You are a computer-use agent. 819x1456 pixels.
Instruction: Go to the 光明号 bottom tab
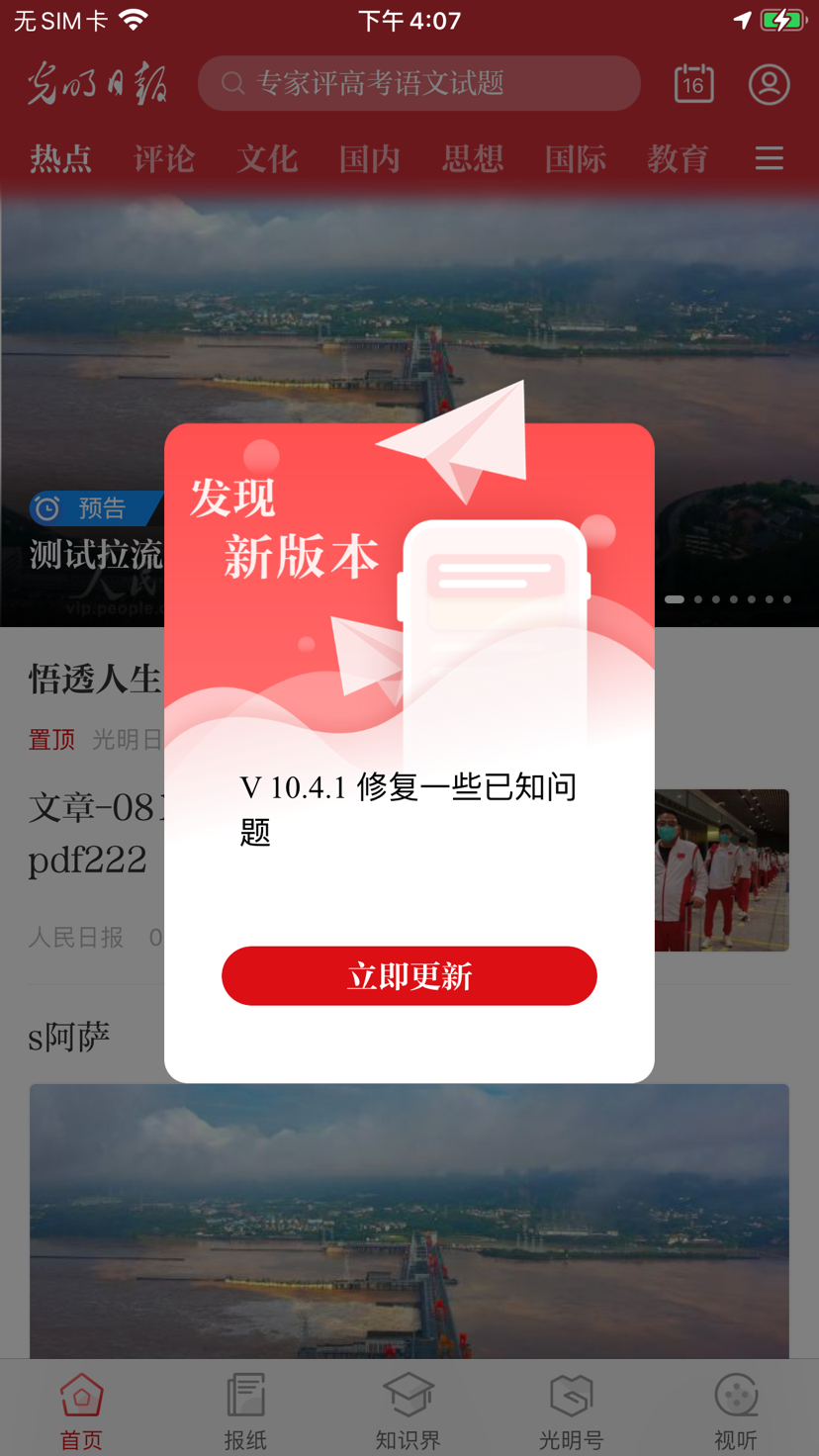pyautogui.click(x=572, y=1411)
